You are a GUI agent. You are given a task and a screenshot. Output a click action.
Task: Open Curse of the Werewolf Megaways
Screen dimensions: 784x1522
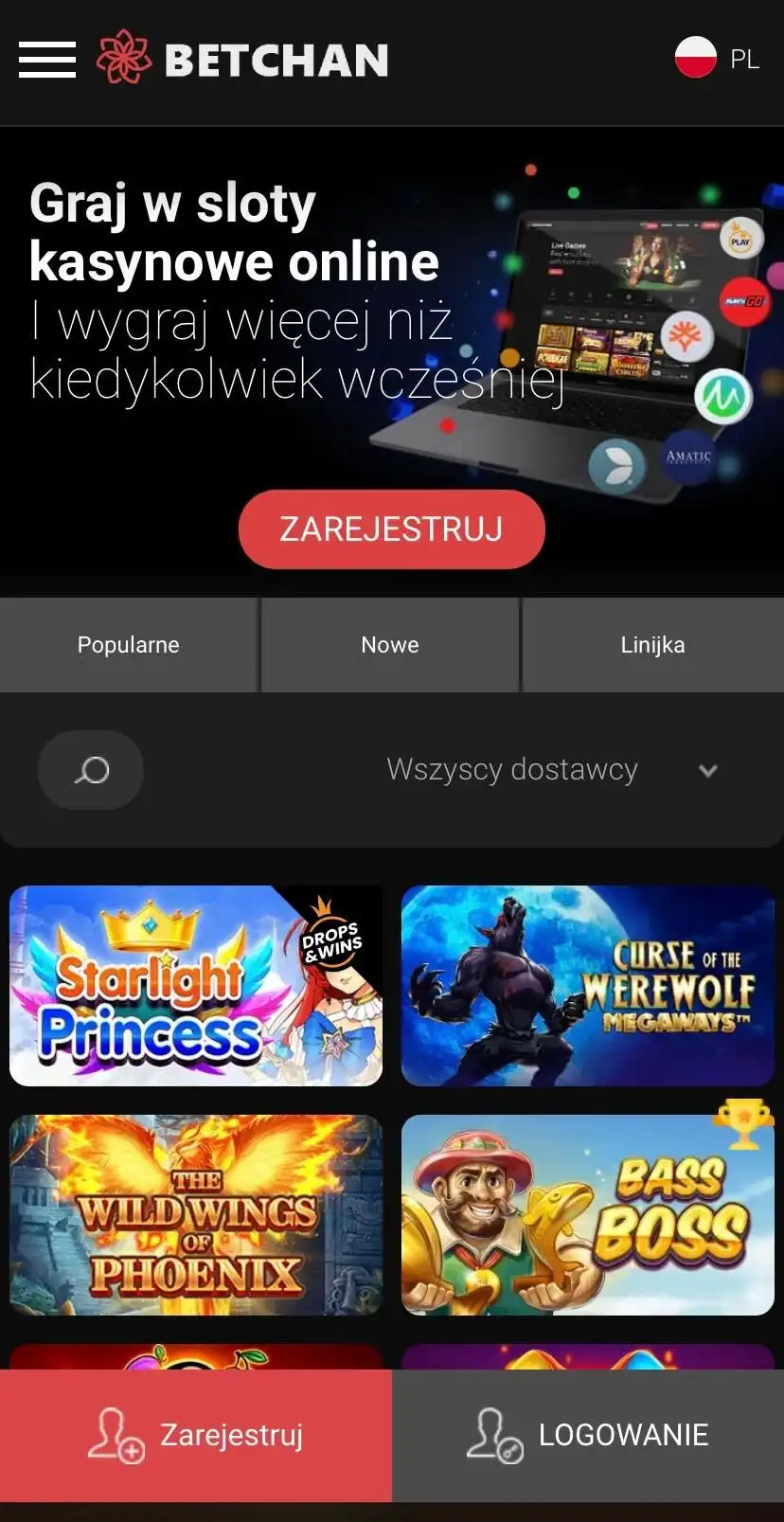587,986
